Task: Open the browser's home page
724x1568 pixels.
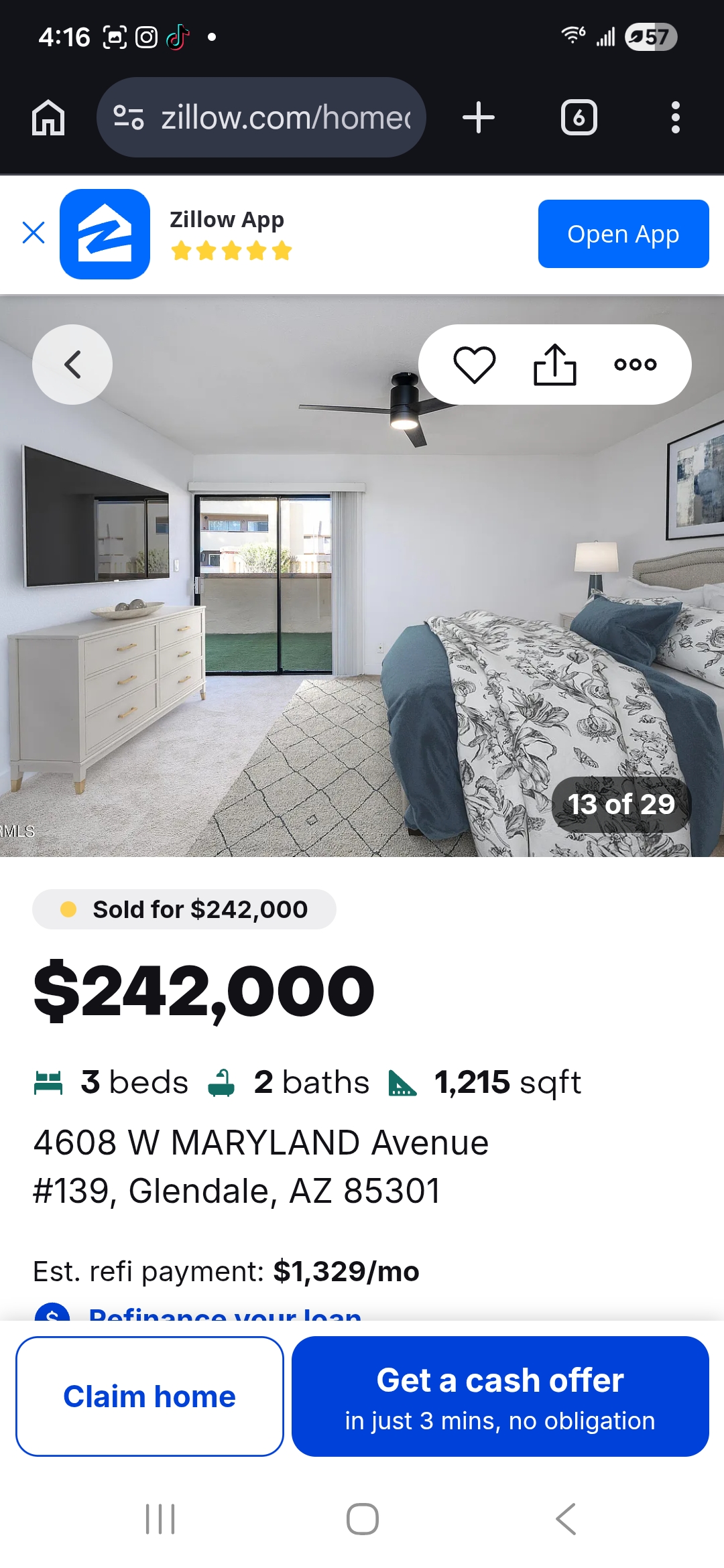Action: pos(48,118)
